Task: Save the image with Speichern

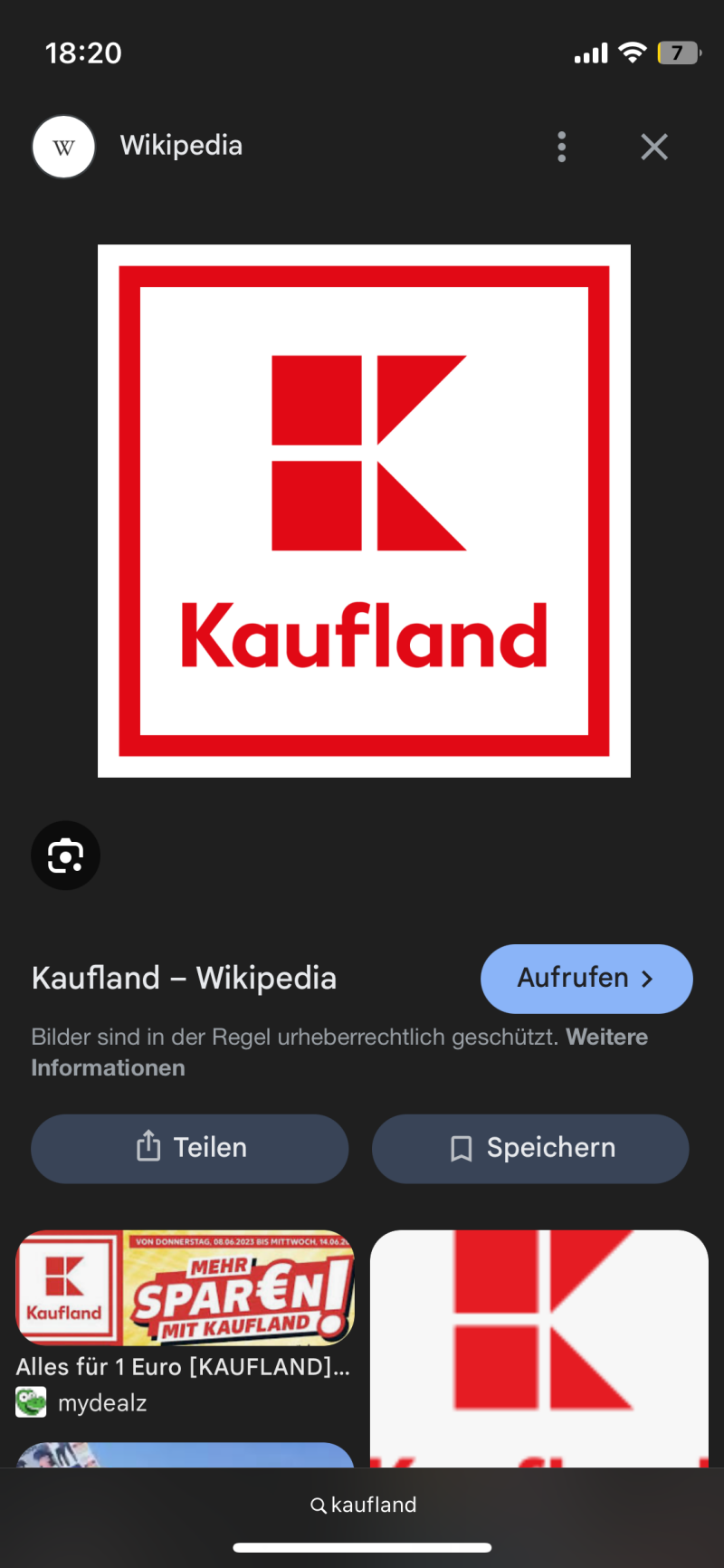Action: coord(530,1148)
